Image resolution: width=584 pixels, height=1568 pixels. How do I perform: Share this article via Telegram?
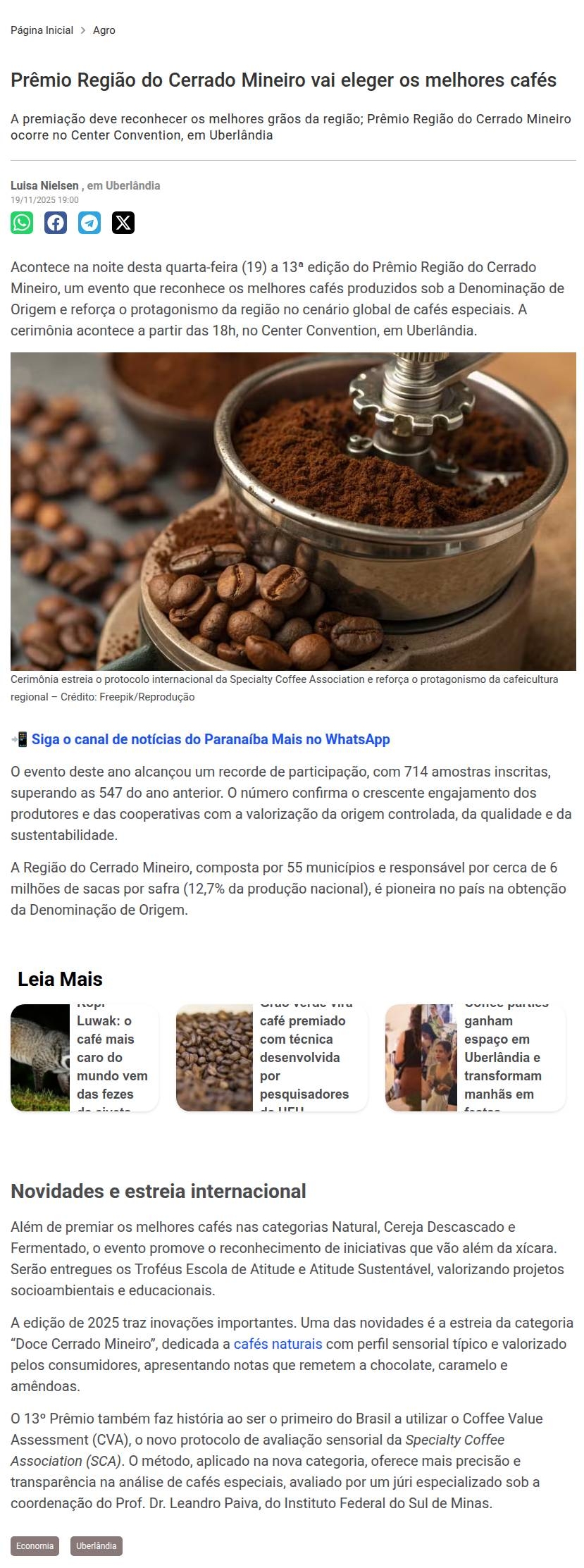[x=89, y=223]
